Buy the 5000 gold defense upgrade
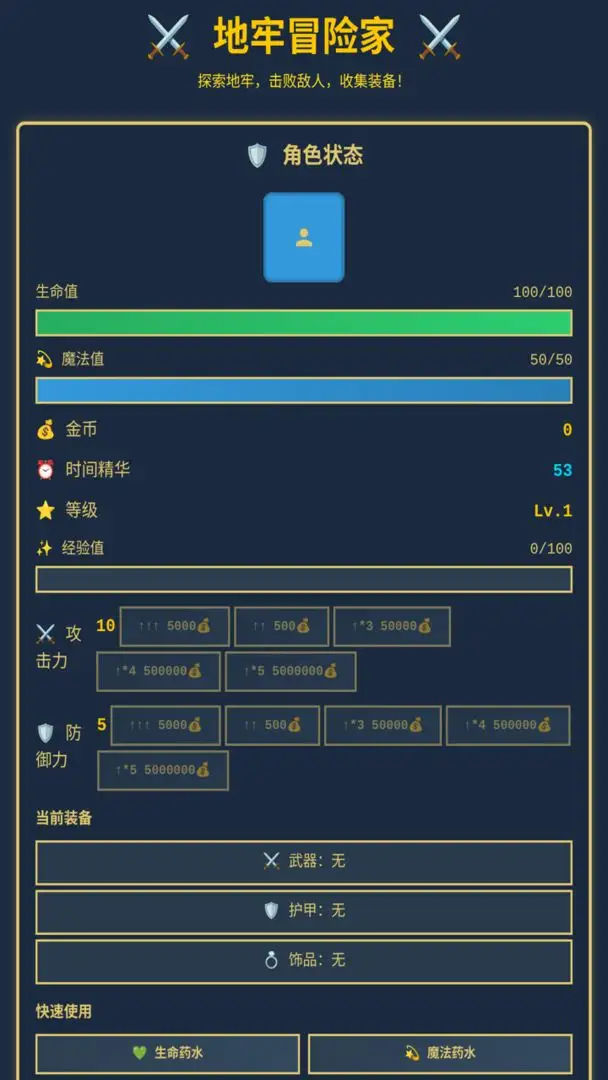This screenshot has height=1080, width=608. pyautogui.click(x=165, y=725)
